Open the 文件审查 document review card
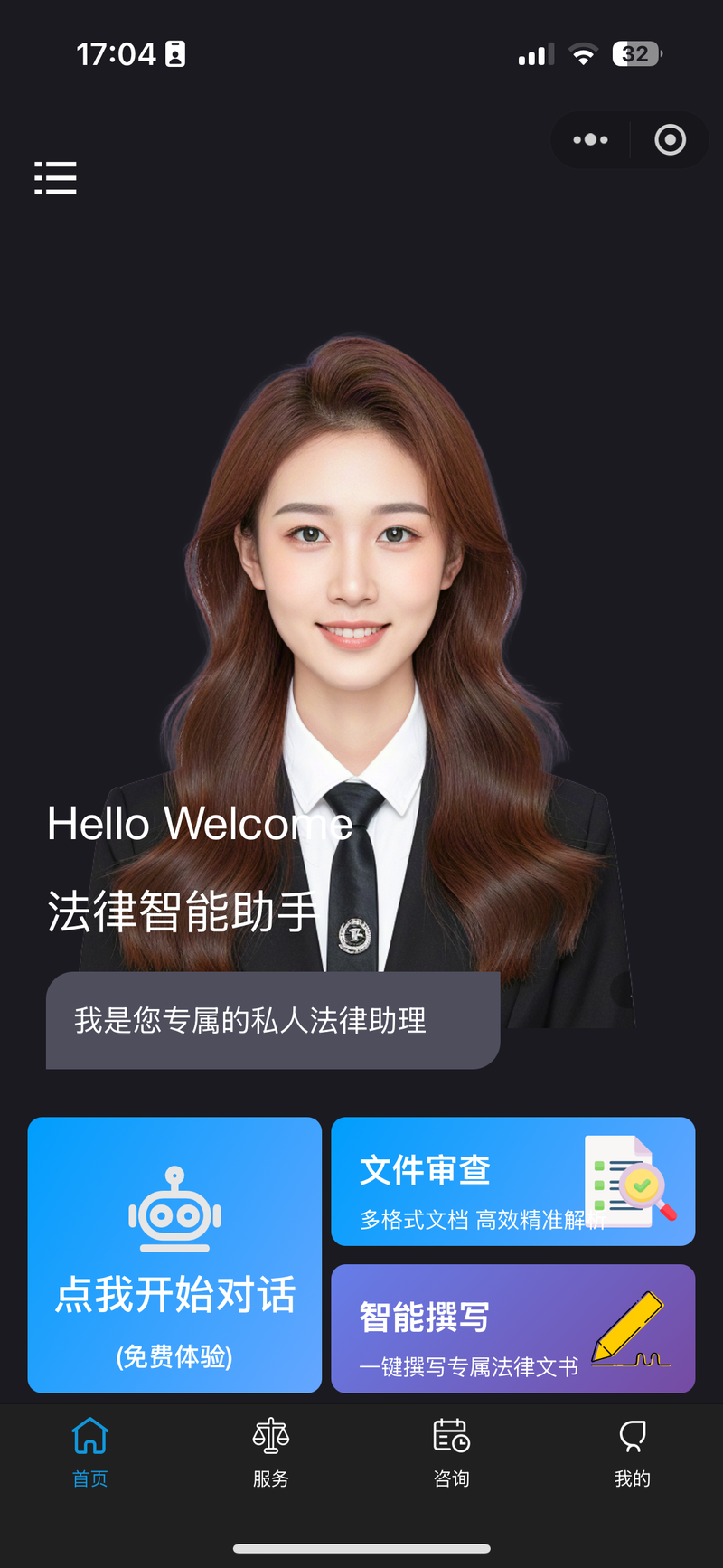 tap(512, 1182)
